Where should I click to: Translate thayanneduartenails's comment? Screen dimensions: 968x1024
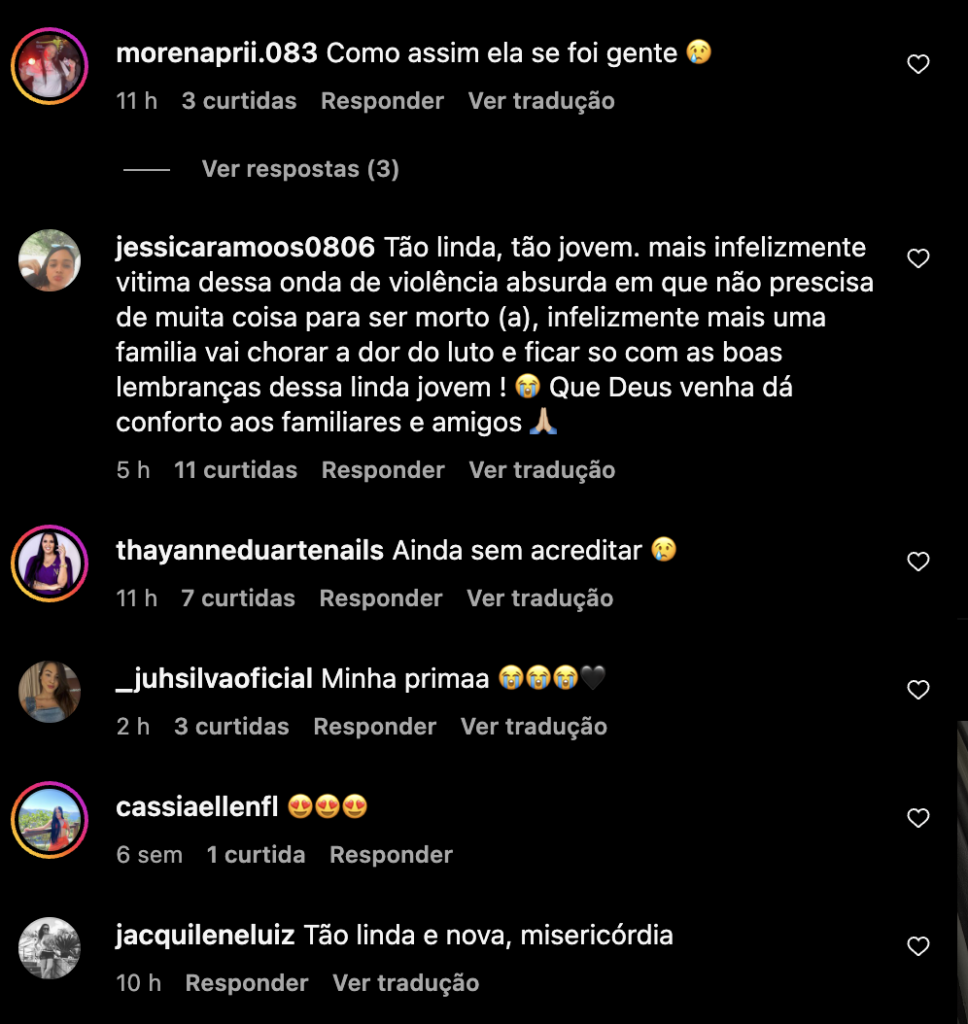click(x=539, y=598)
